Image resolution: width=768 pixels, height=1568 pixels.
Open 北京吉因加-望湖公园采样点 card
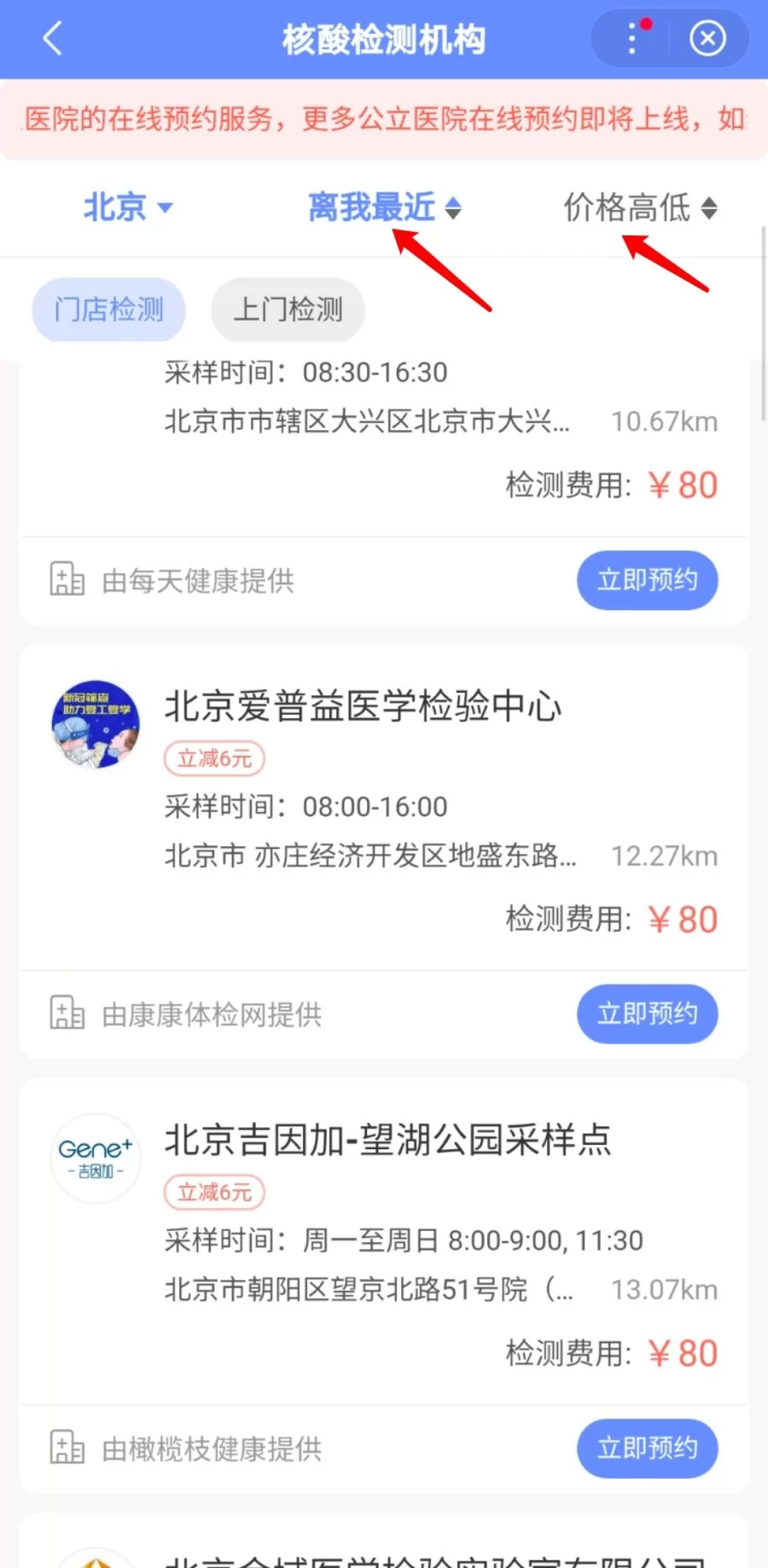click(x=388, y=1141)
